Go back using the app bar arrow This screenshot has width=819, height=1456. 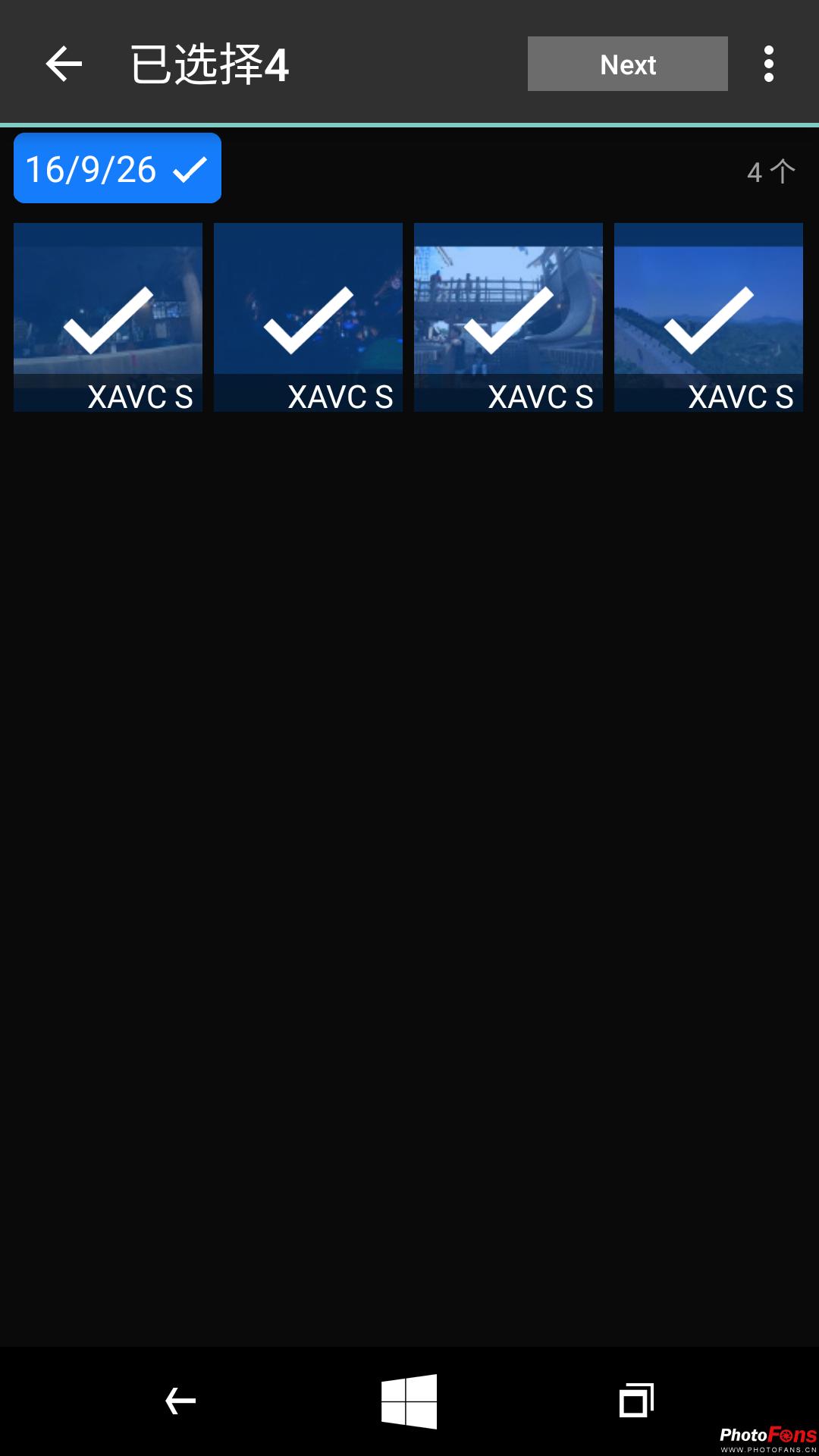coord(64,64)
